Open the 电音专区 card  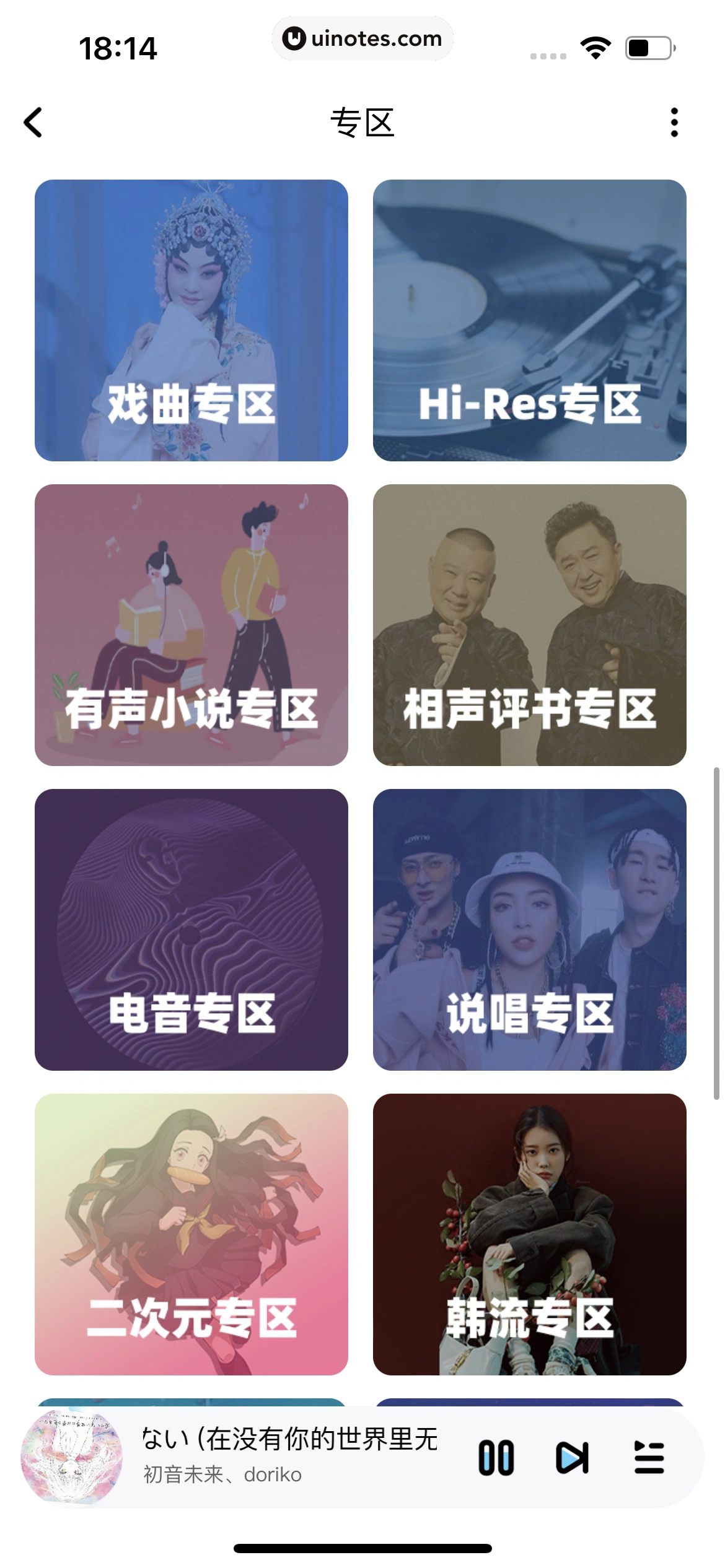pos(191,930)
